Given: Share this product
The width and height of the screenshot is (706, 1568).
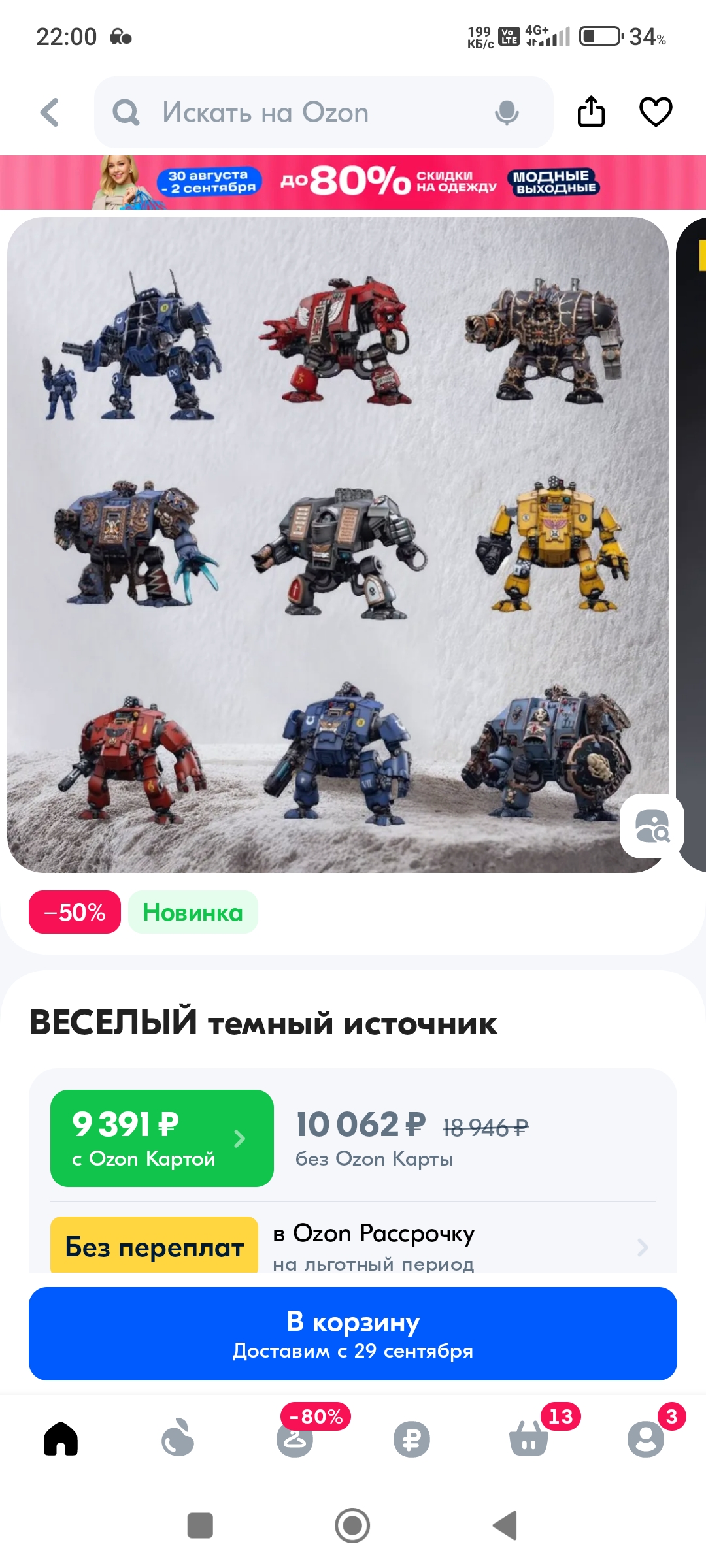Looking at the screenshot, I should coord(591,112).
